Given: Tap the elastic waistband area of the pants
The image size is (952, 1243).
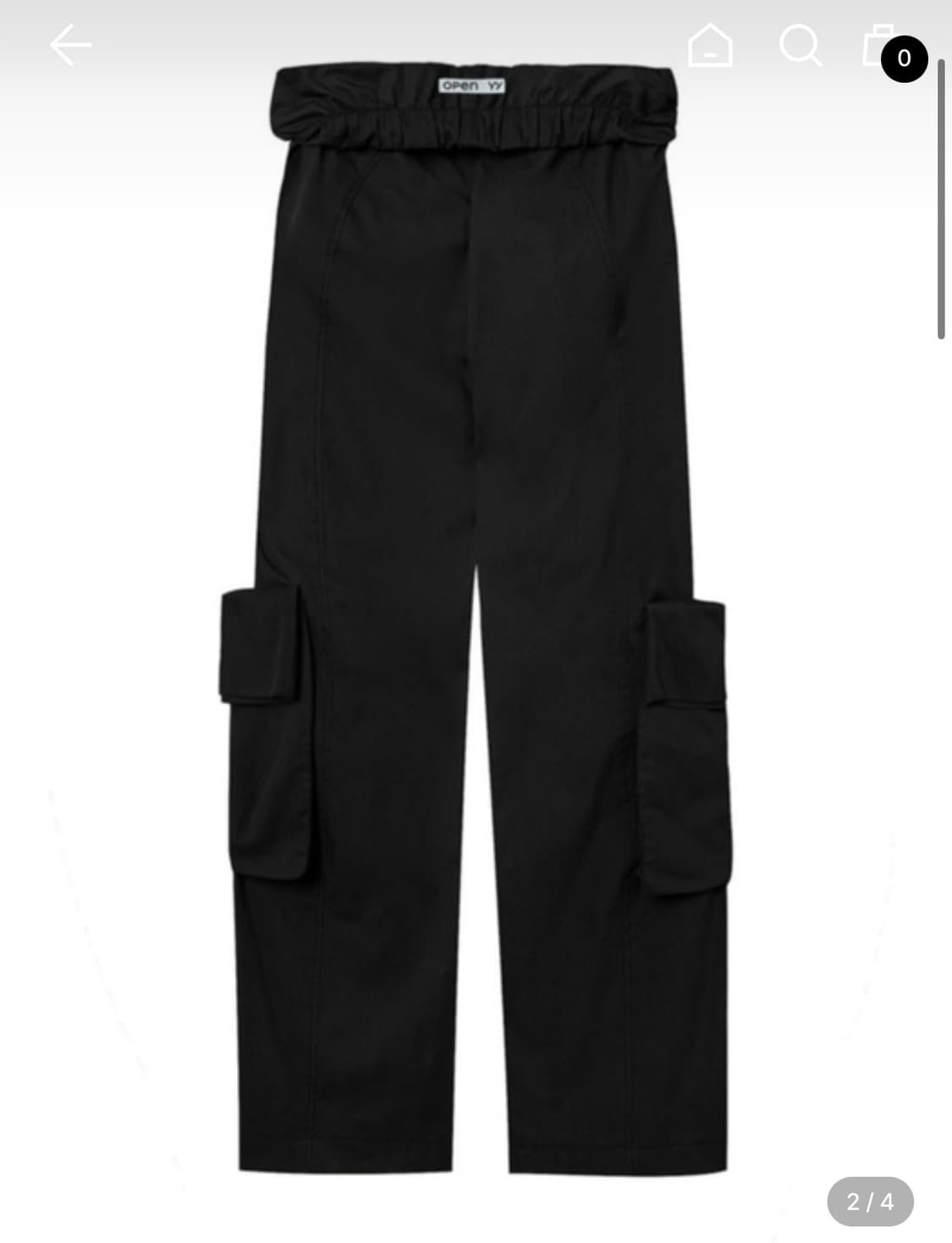Looking at the screenshot, I should coord(474,118).
